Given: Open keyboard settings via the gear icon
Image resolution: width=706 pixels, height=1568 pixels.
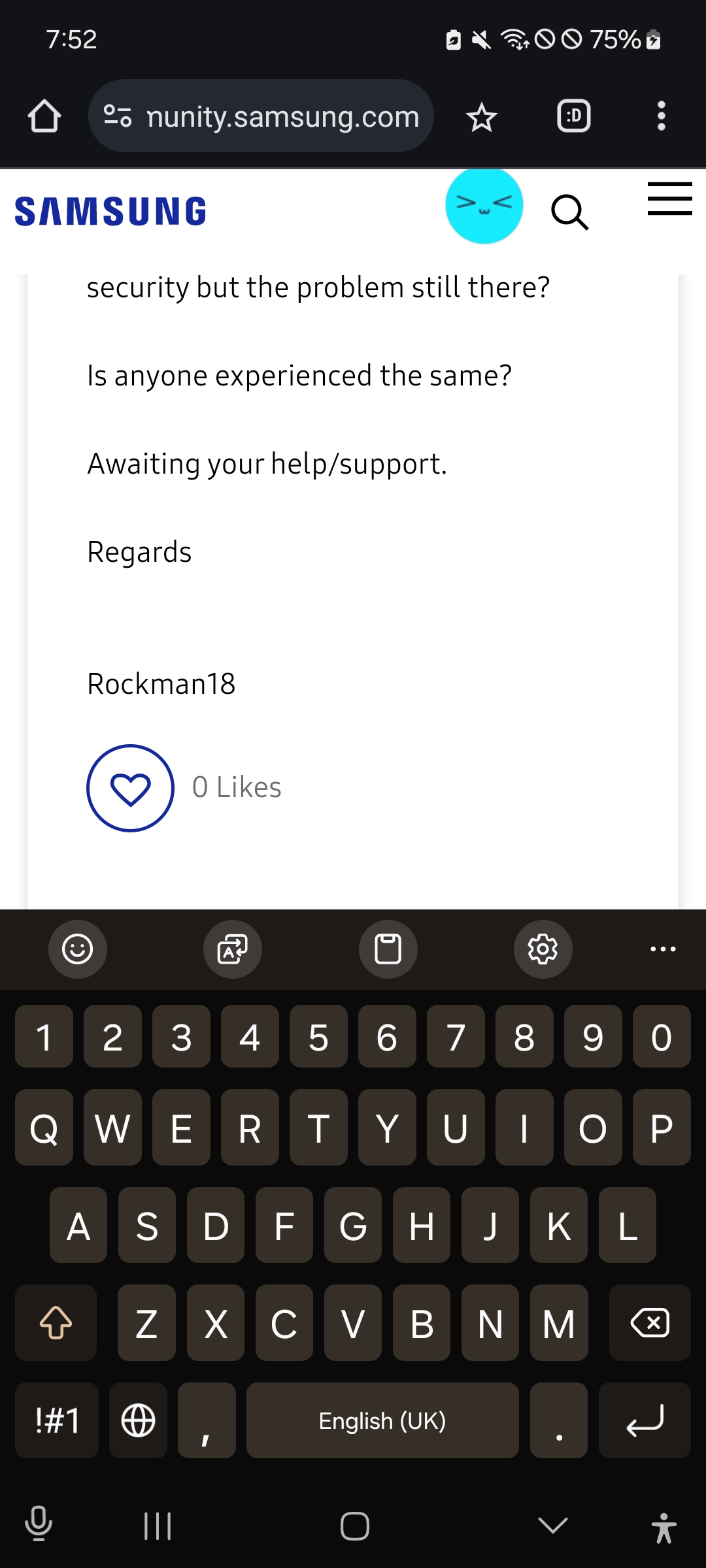Looking at the screenshot, I should point(543,949).
